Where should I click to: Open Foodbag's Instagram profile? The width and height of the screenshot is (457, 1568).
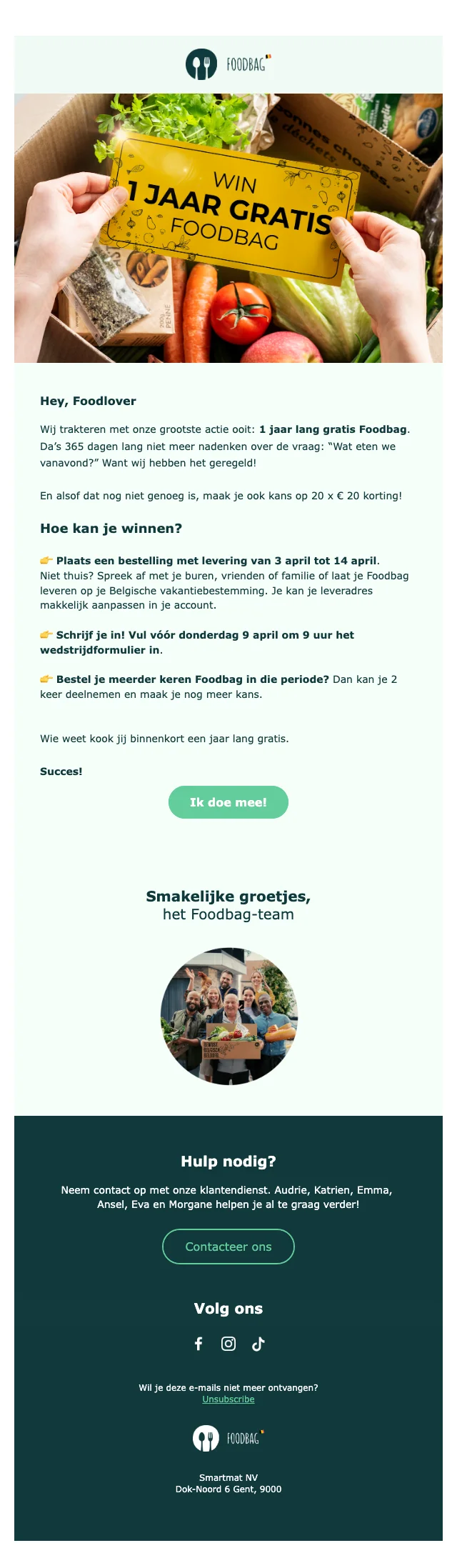pyautogui.click(x=228, y=1344)
